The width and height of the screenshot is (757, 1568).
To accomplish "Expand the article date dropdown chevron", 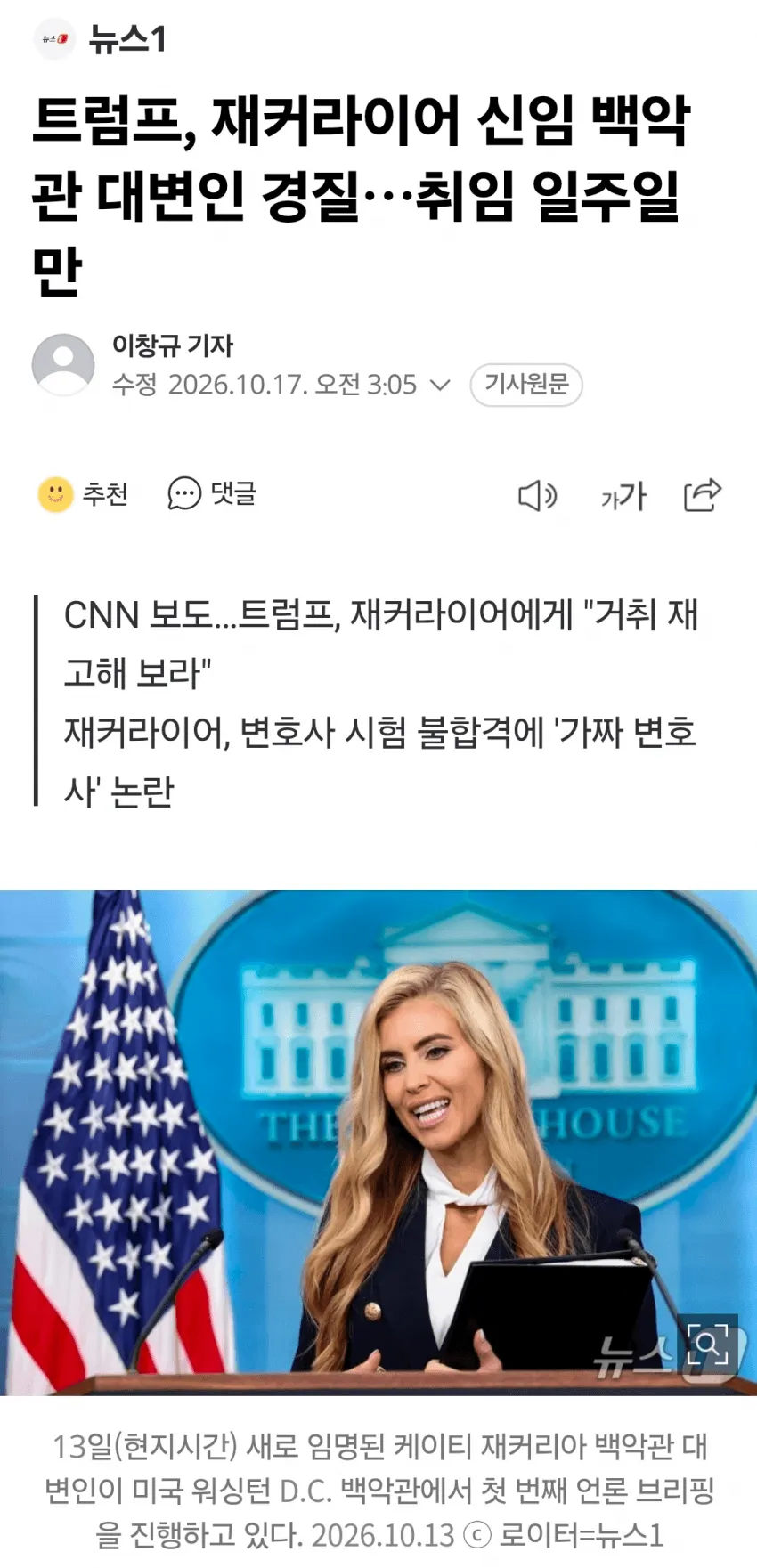I will click(440, 385).
